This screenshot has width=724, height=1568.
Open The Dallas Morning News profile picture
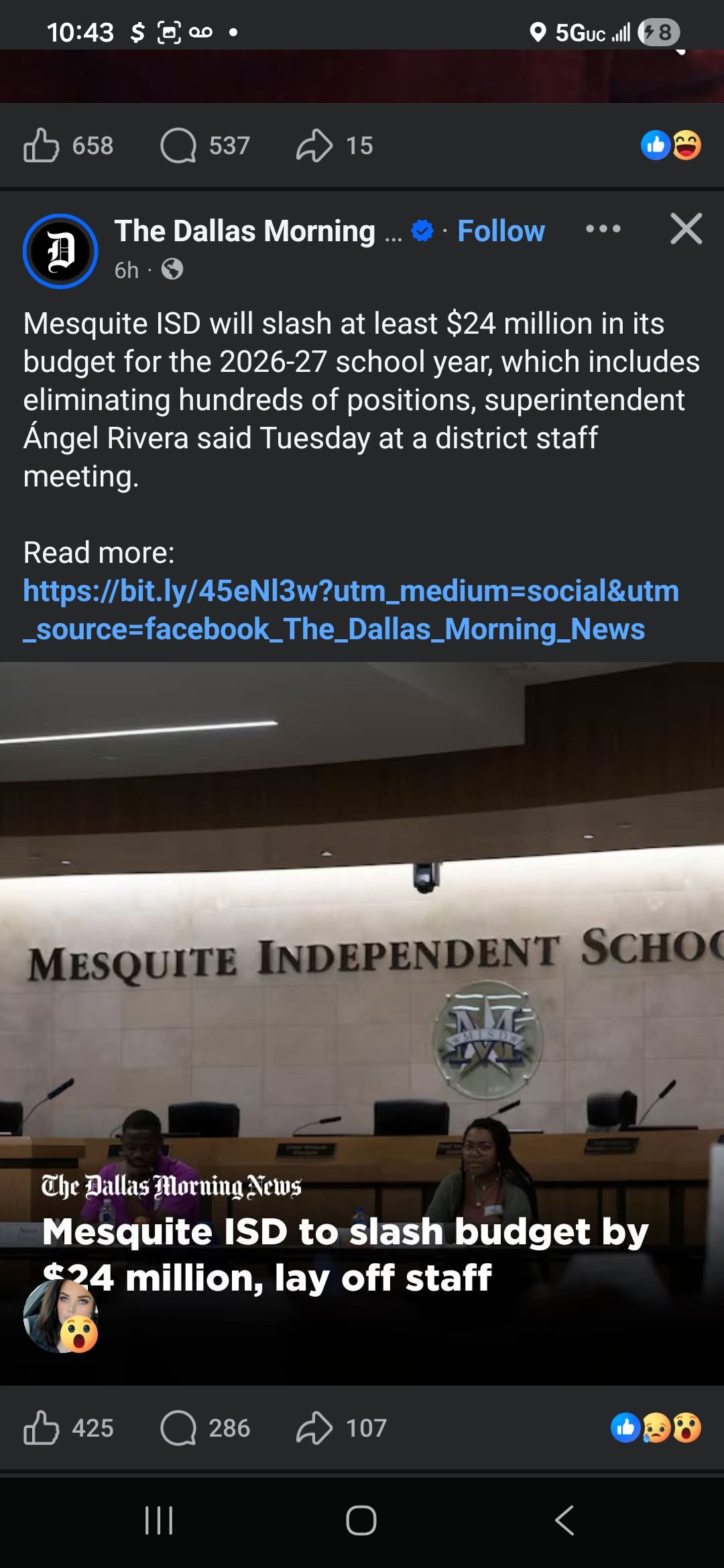coord(60,251)
